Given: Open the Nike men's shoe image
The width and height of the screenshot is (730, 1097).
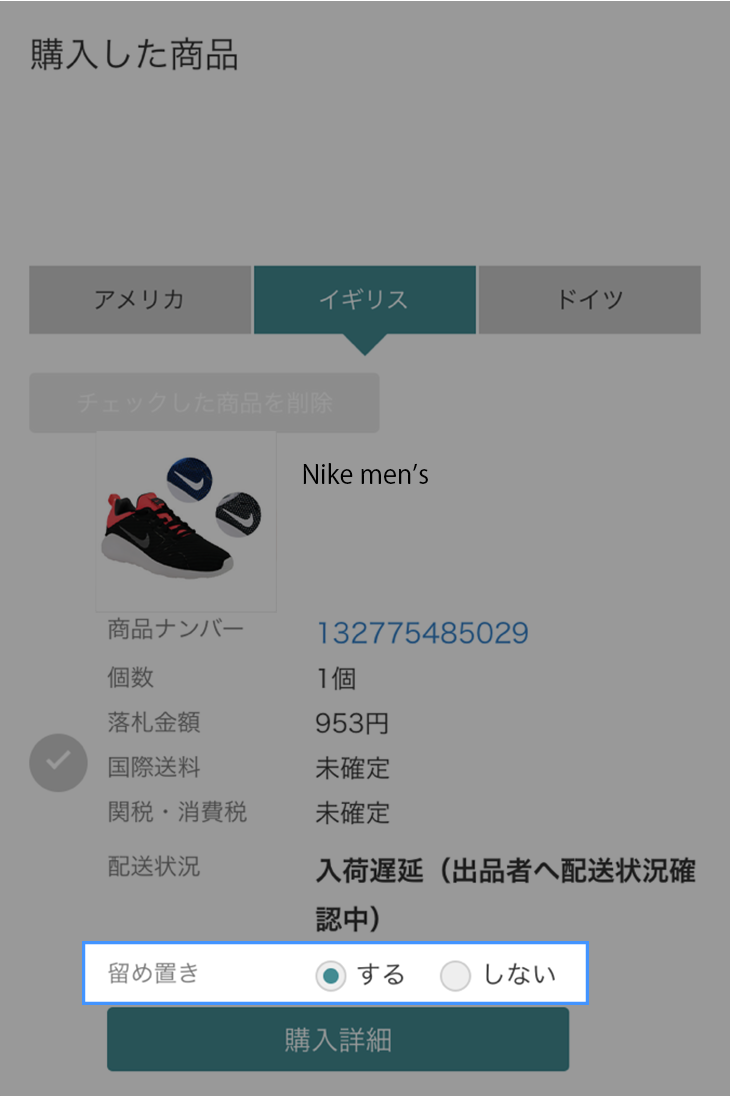Looking at the screenshot, I should click(x=186, y=521).
